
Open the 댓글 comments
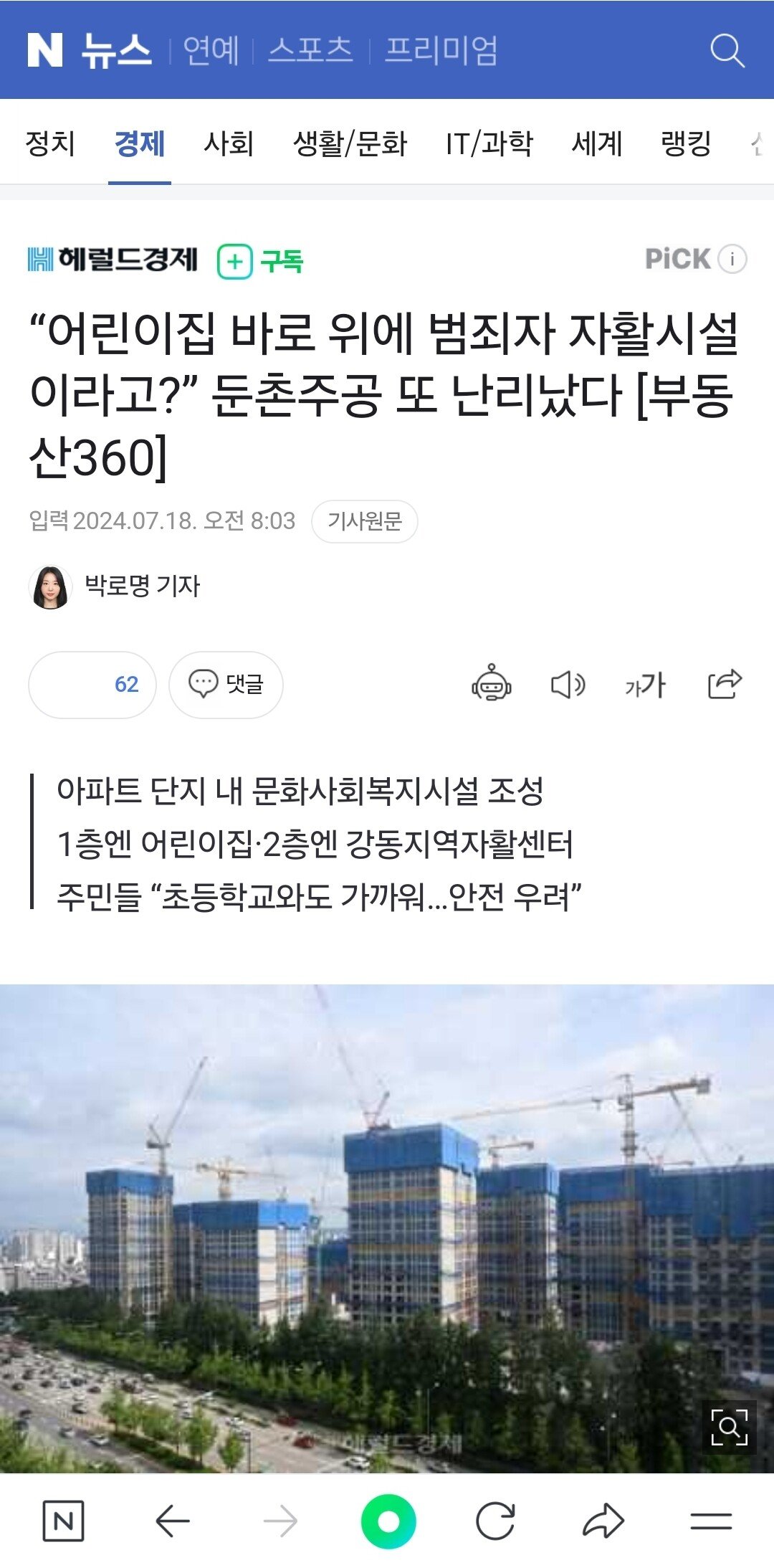pyautogui.click(x=226, y=684)
